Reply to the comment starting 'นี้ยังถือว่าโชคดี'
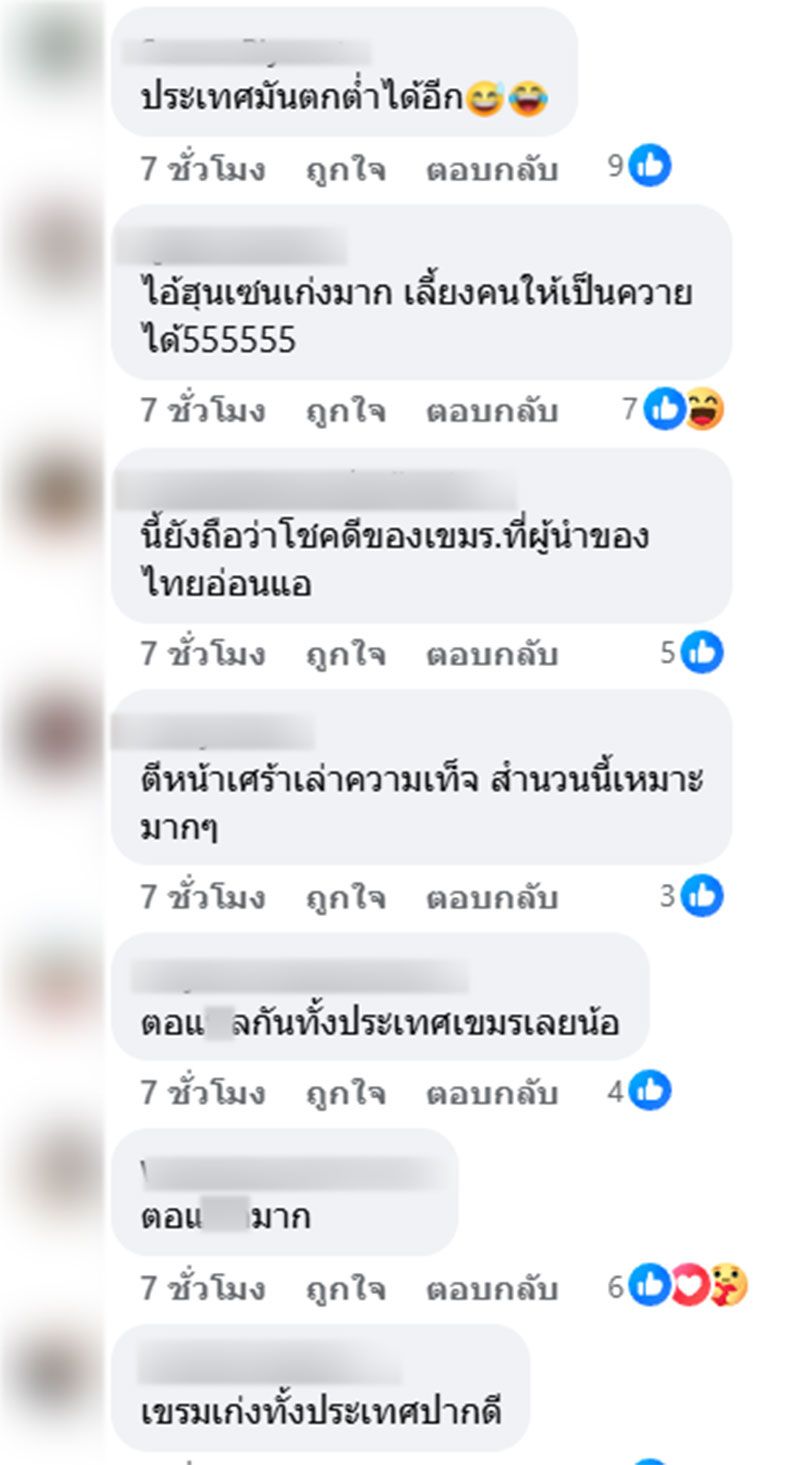Viewport: 800px width, 1465px height. tap(491, 654)
